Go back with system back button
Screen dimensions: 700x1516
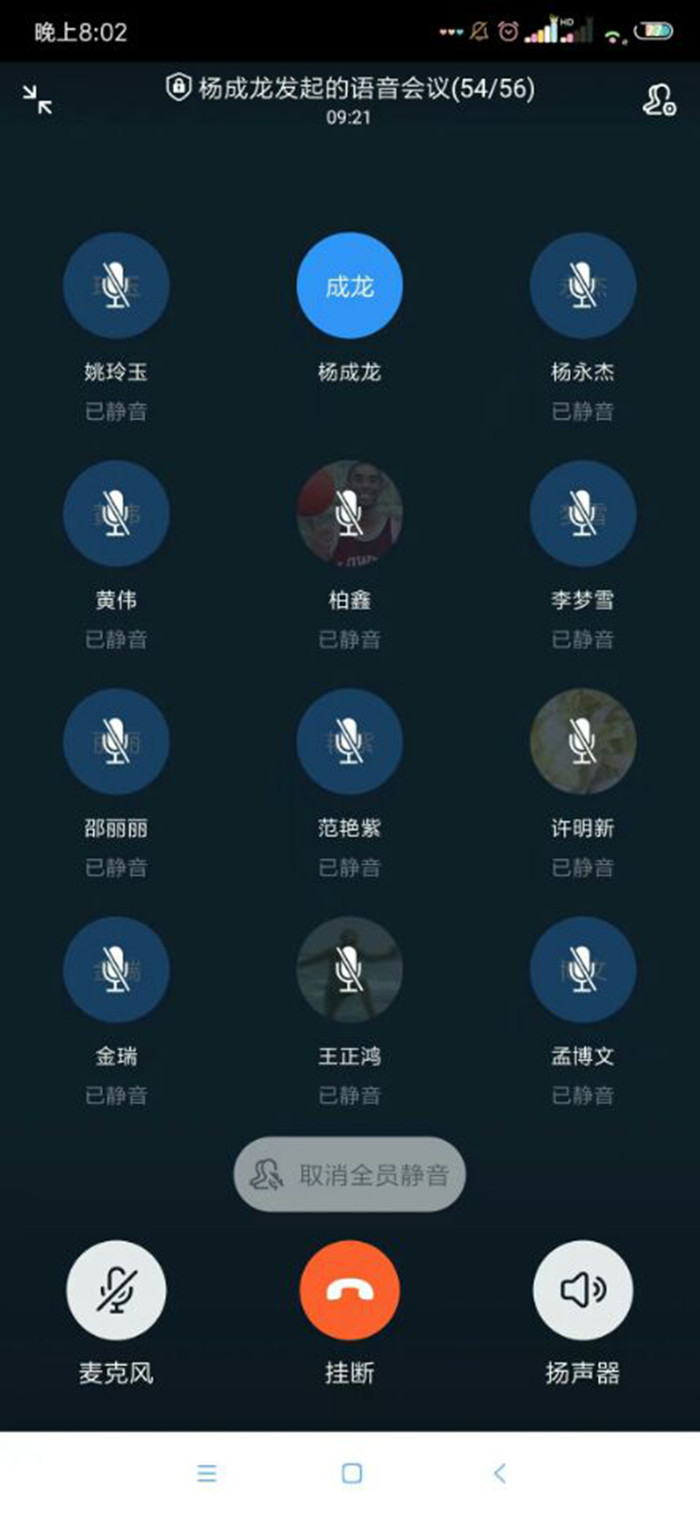(500, 1473)
